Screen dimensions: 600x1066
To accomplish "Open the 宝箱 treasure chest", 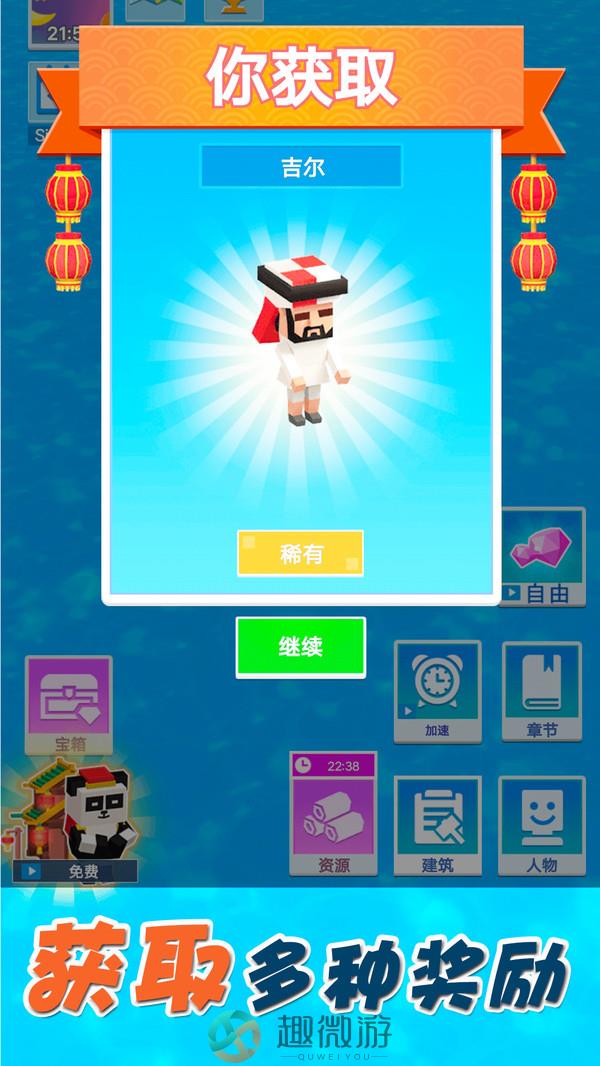I will (68, 704).
